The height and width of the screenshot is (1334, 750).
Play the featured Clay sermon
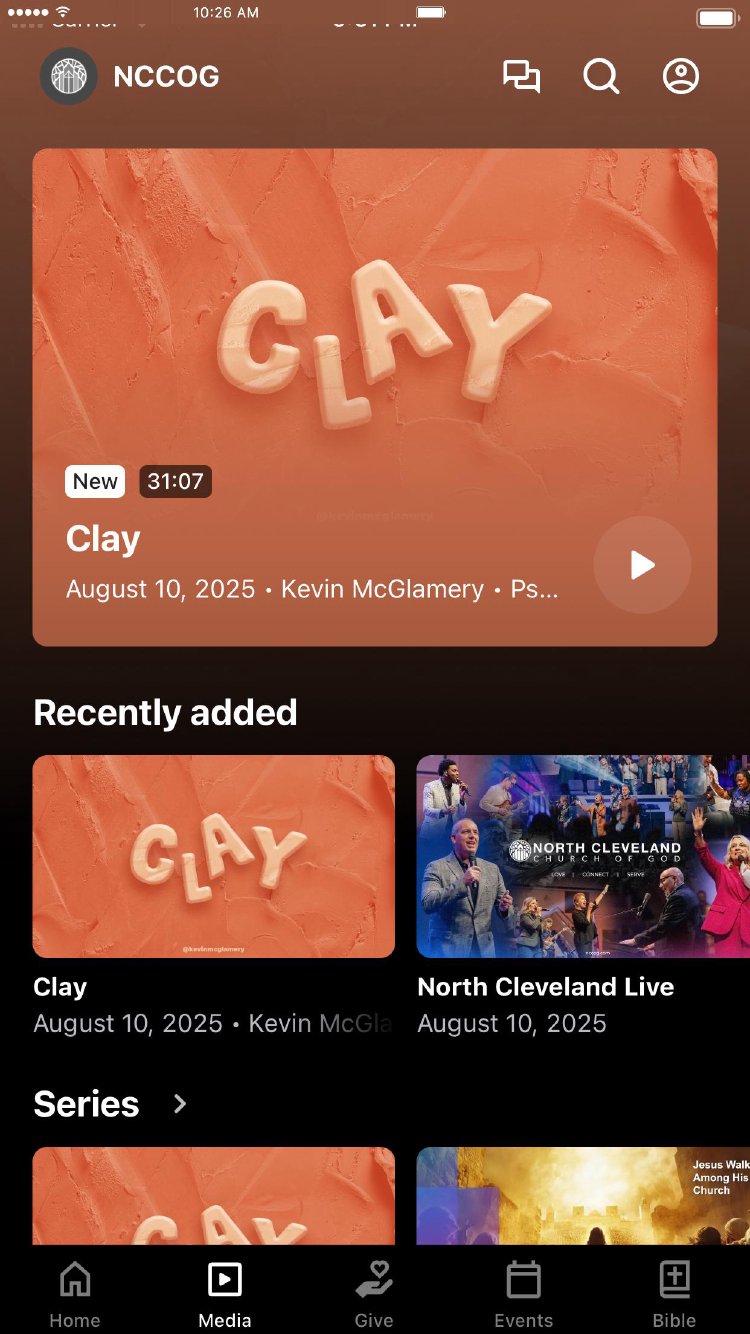[x=642, y=565]
